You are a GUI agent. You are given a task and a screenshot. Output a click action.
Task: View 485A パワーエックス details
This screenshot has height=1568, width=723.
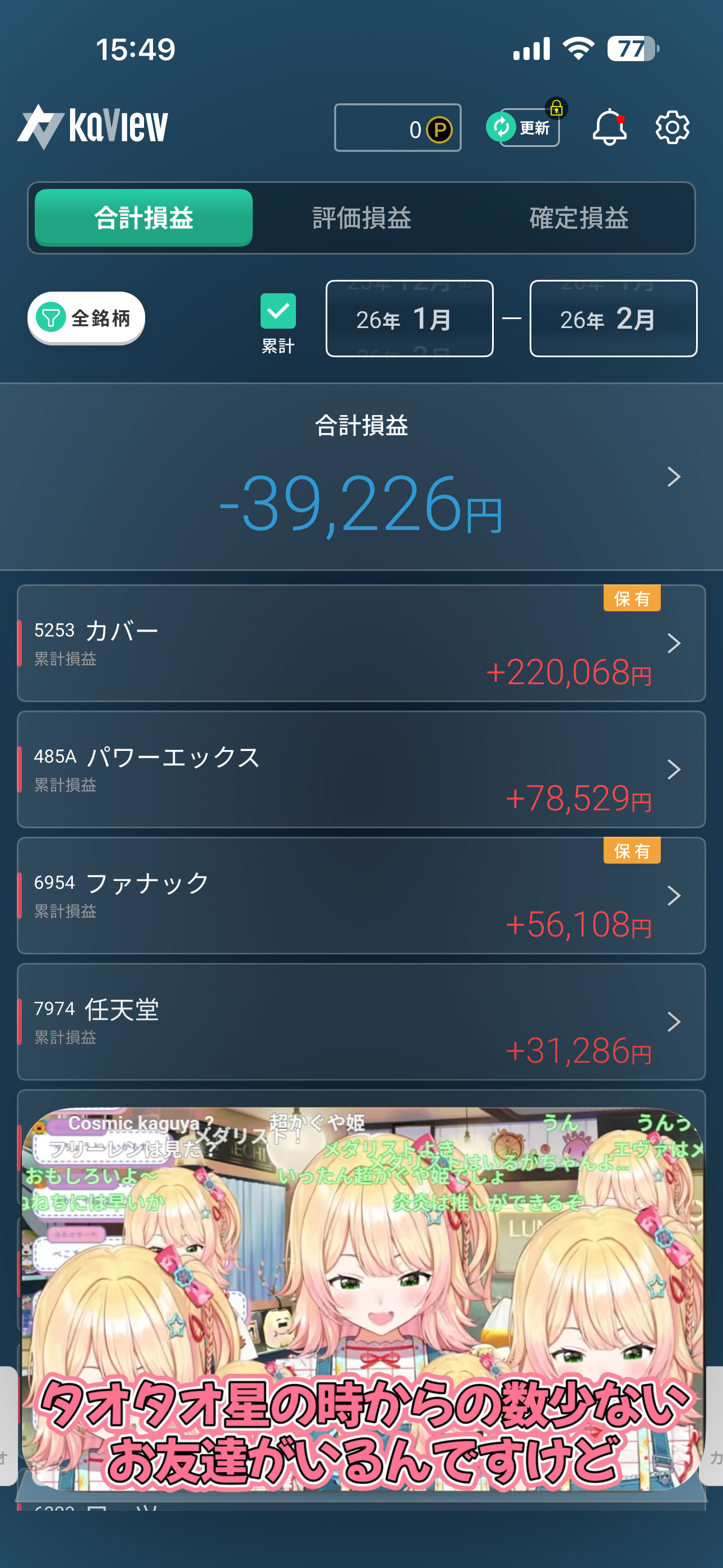361,769
